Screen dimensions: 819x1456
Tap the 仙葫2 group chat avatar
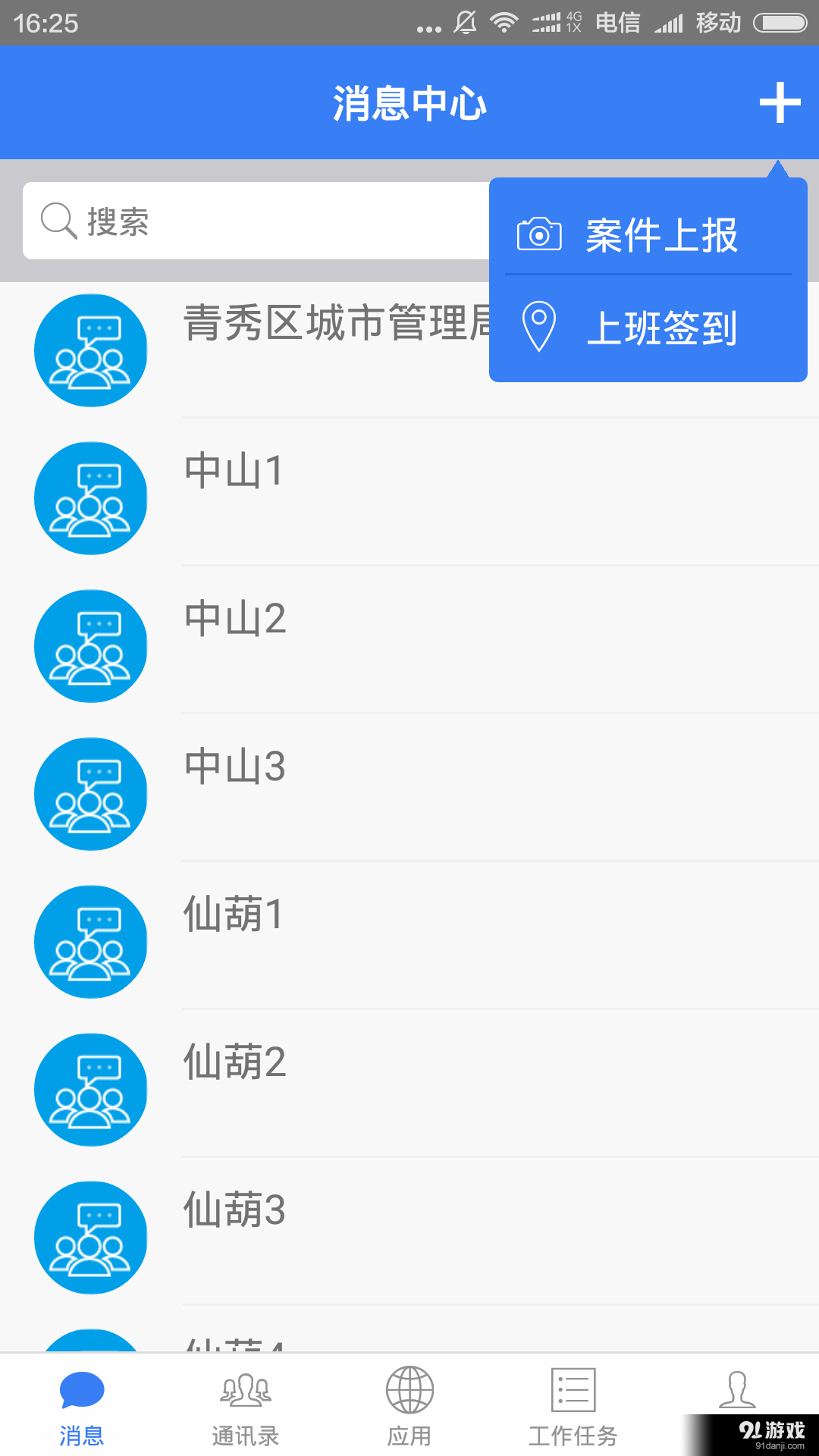pyautogui.click(x=90, y=1088)
